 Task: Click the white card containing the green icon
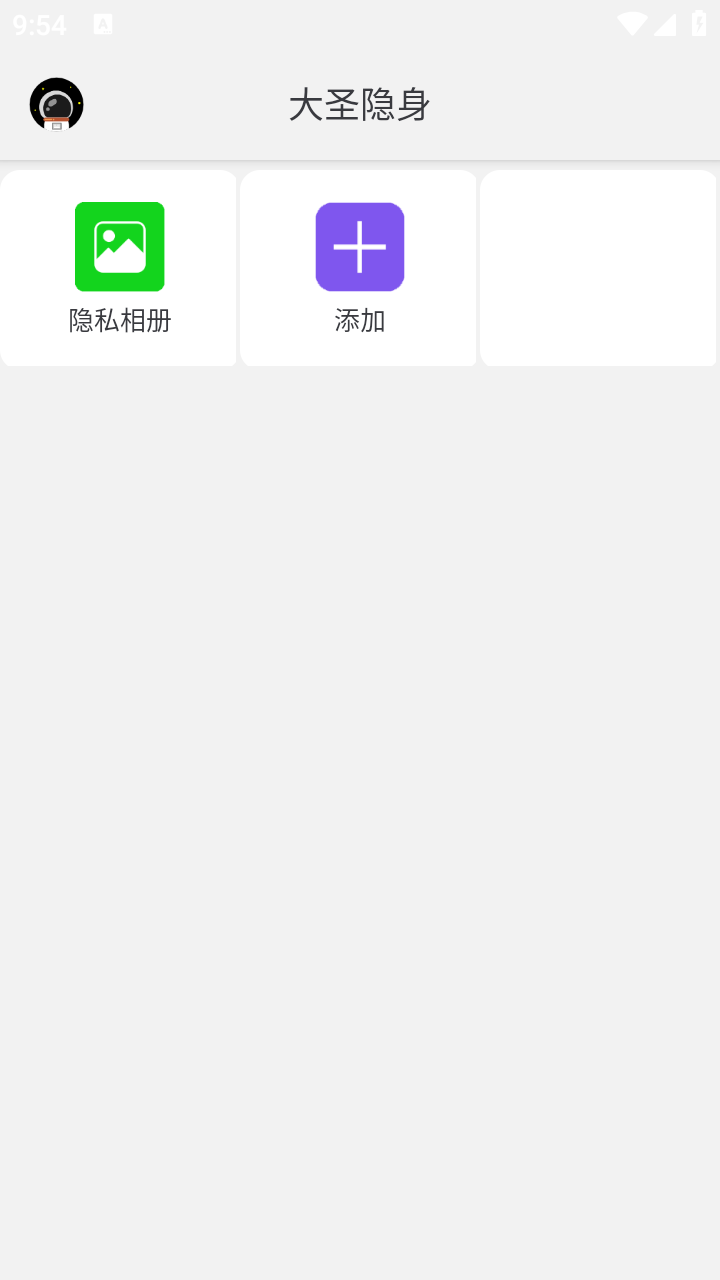pos(118,268)
